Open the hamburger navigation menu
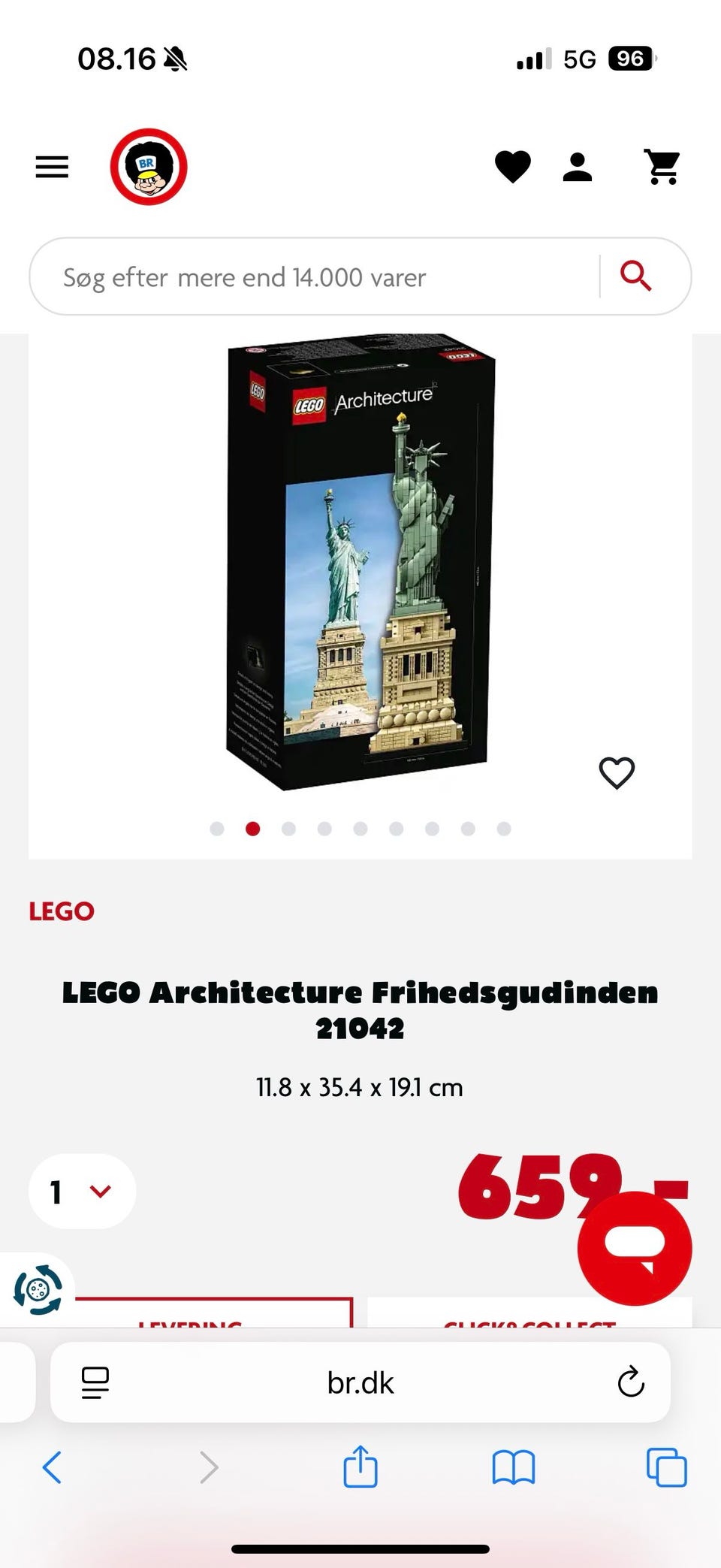This screenshot has width=721, height=1568. tap(51, 167)
